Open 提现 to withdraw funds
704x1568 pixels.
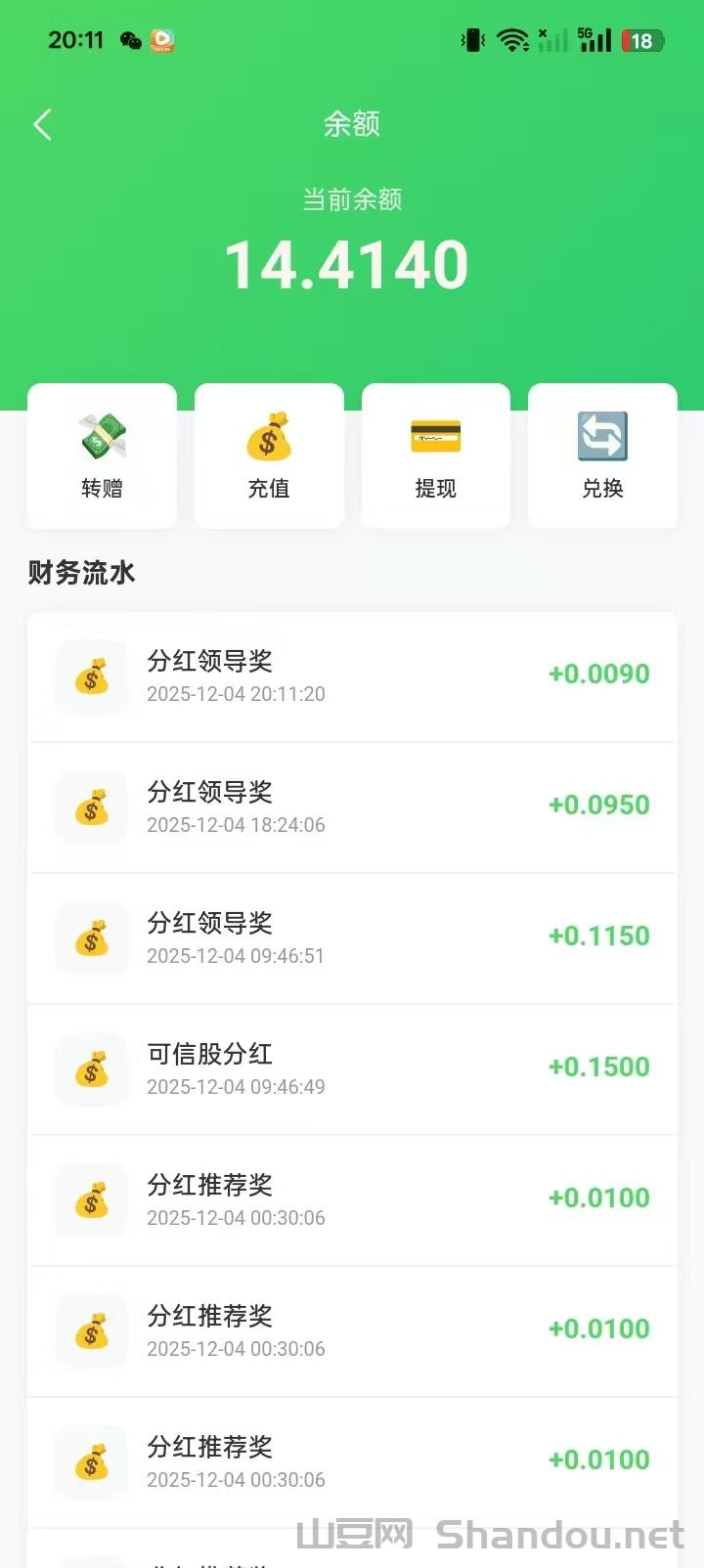click(436, 456)
